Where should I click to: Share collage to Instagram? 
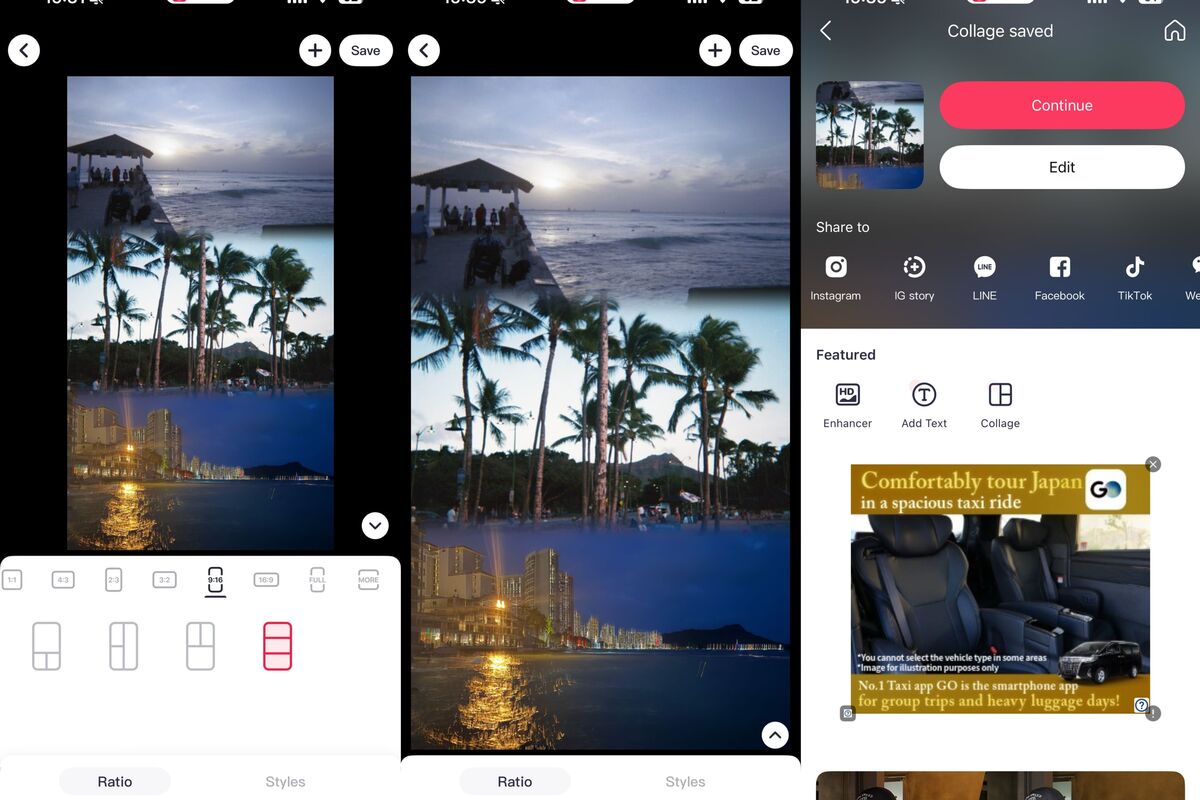pos(835,277)
